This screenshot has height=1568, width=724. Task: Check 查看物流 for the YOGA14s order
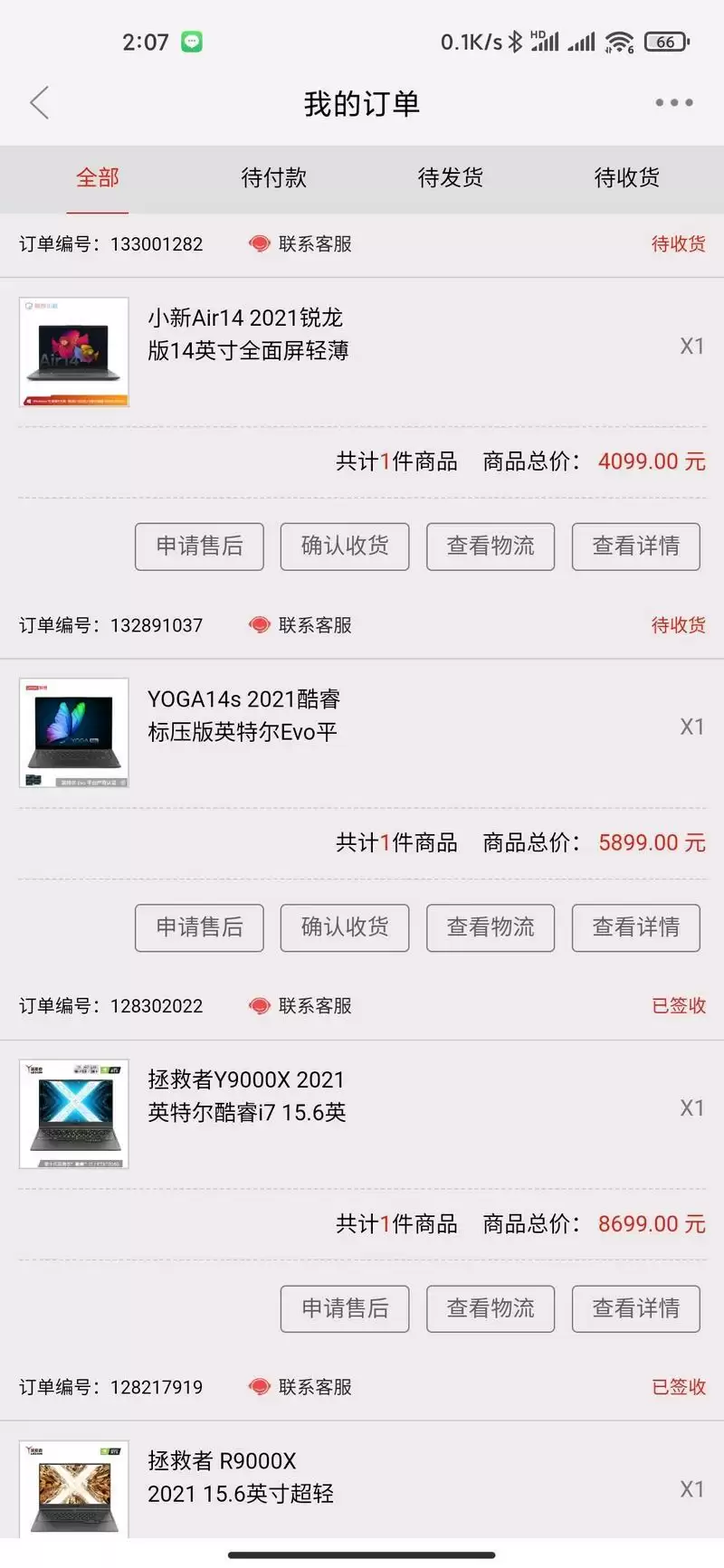pos(491,927)
